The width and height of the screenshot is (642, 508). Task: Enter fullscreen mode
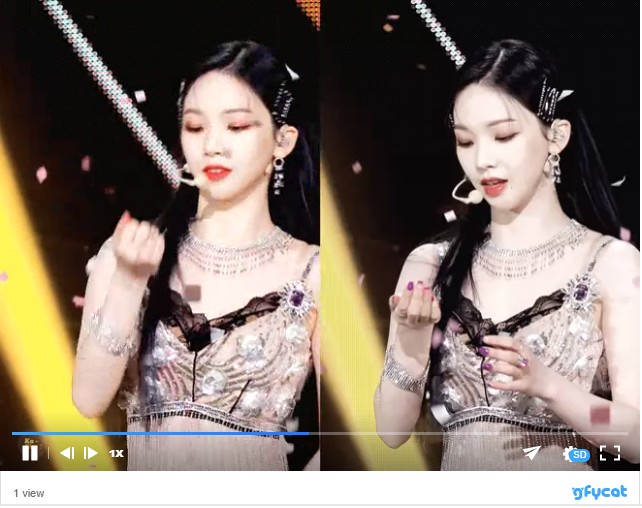point(610,453)
